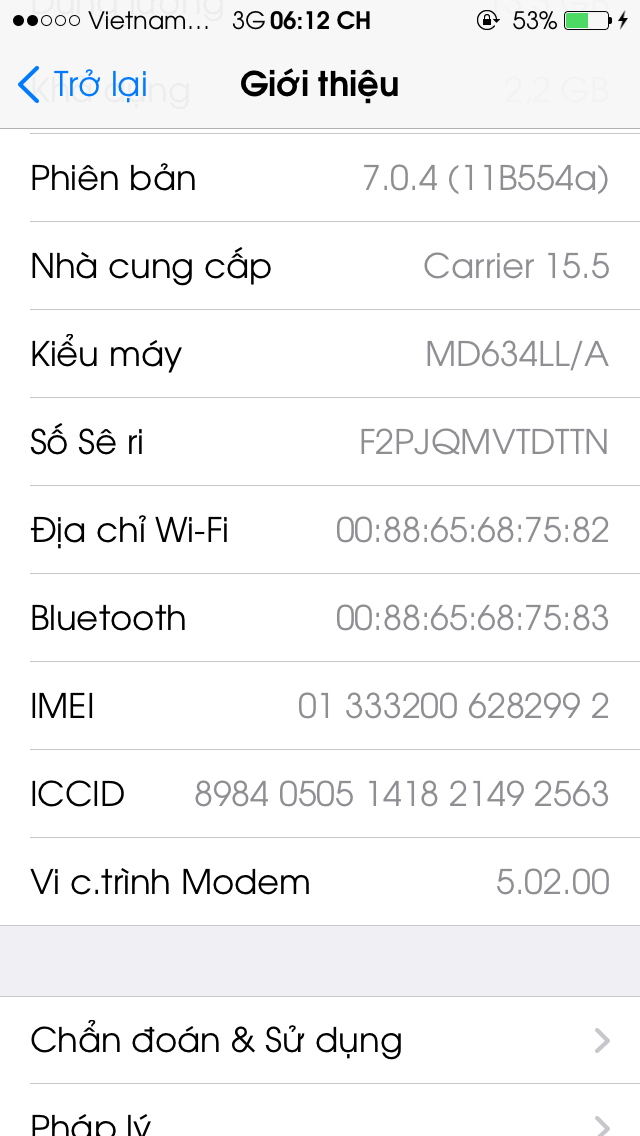Go back with Trở lại
This screenshot has width=640, height=1136.
(x=82, y=85)
